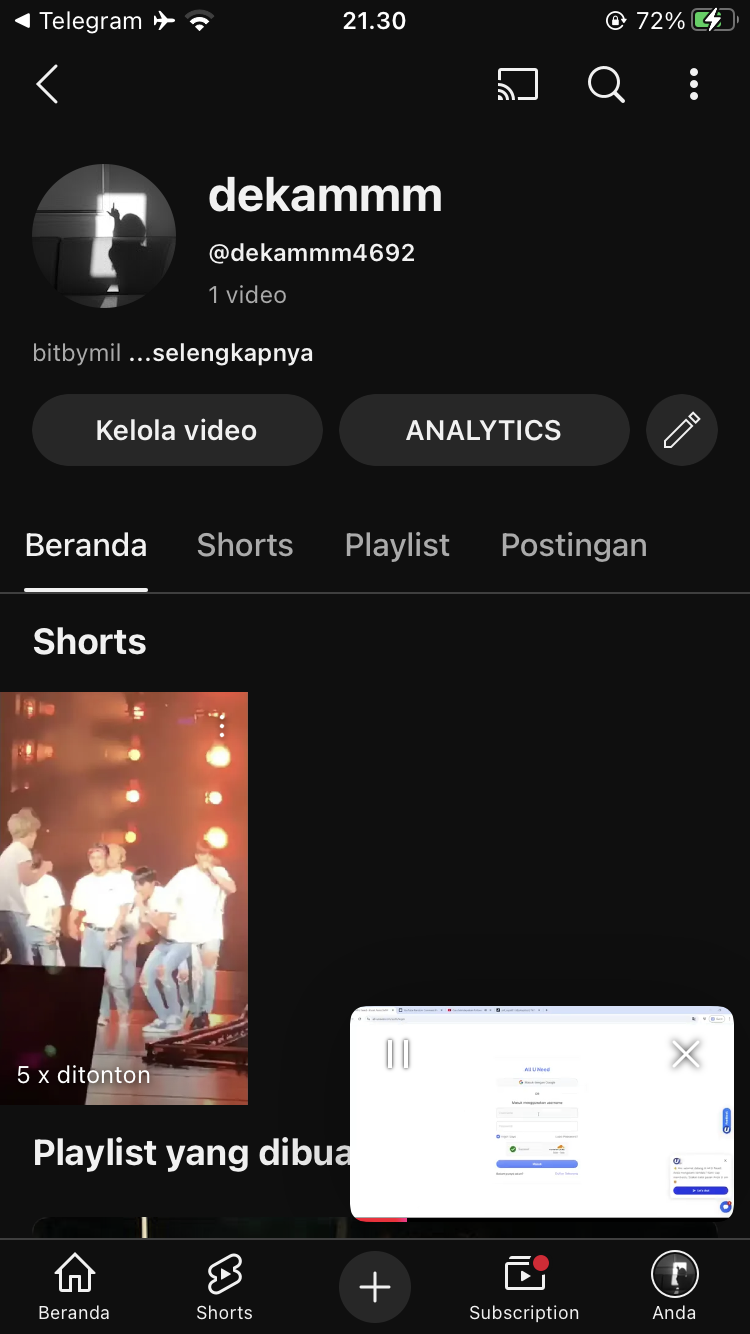Screen dimensions: 750x1334
Task: Go to Beranda in the bottom navigation
Action: 74,1288
